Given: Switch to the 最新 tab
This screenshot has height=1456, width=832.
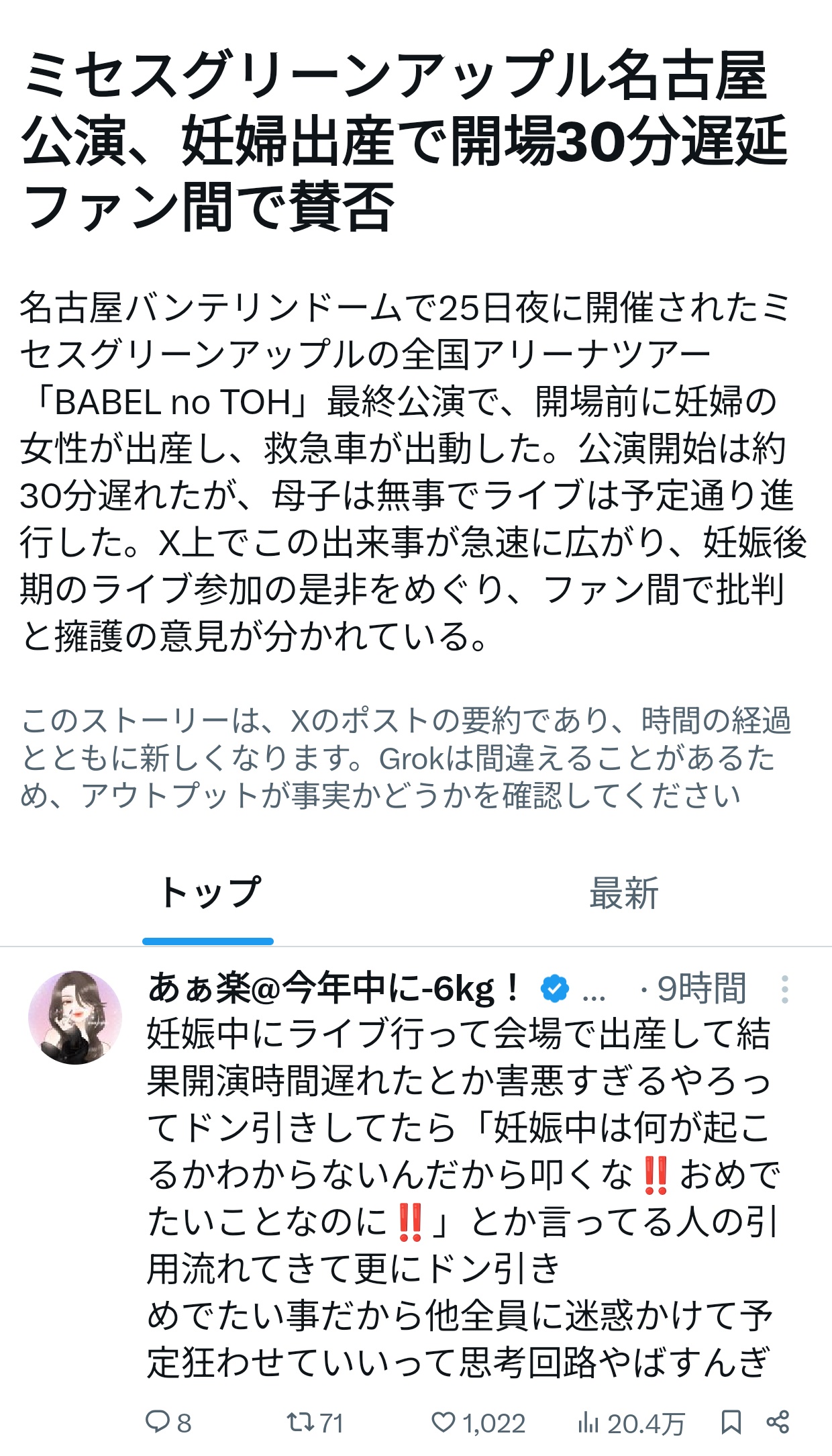Looking at the screenshot, I should [623, 894].
